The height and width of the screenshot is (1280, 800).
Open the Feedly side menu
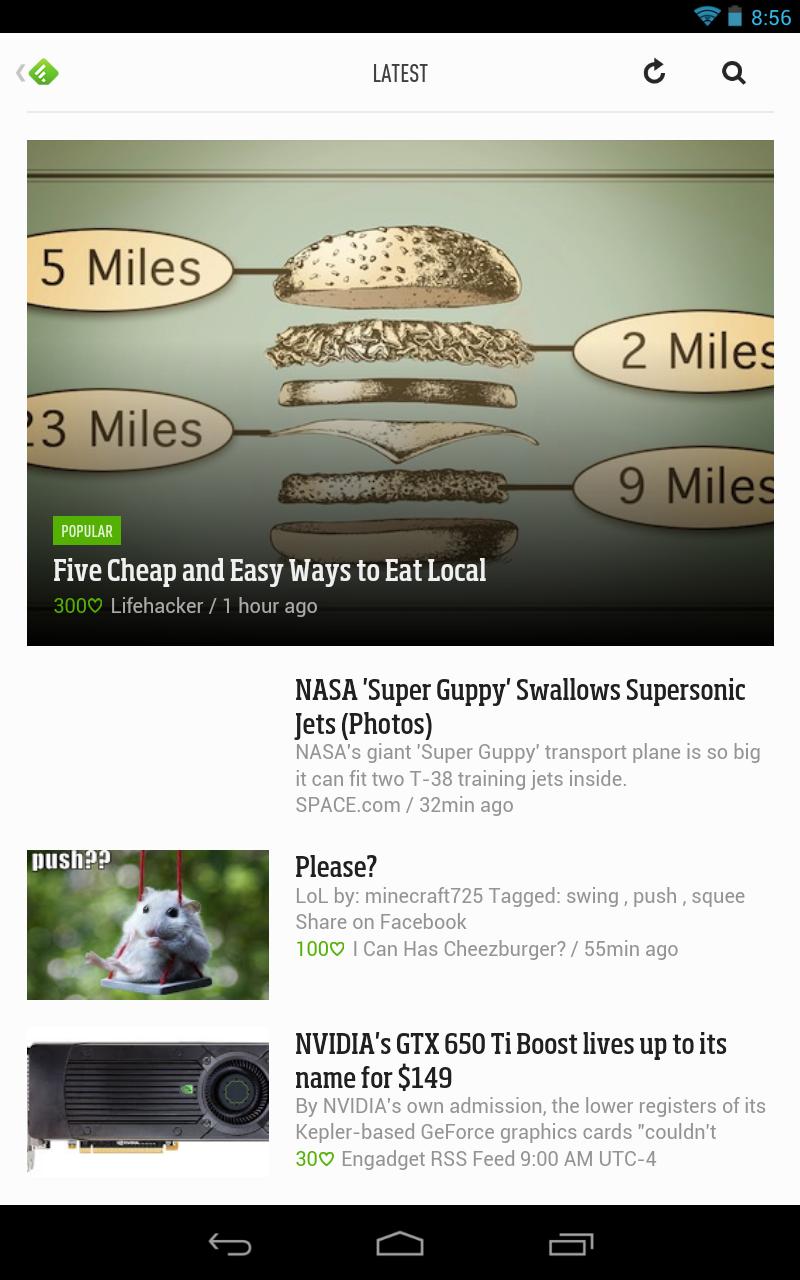(x=40, y=73)
